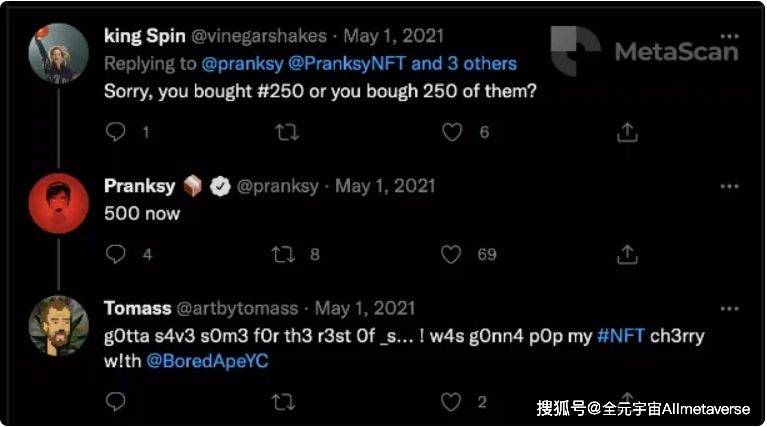
Task: Like king Spin's tweet
Action: 453,131
